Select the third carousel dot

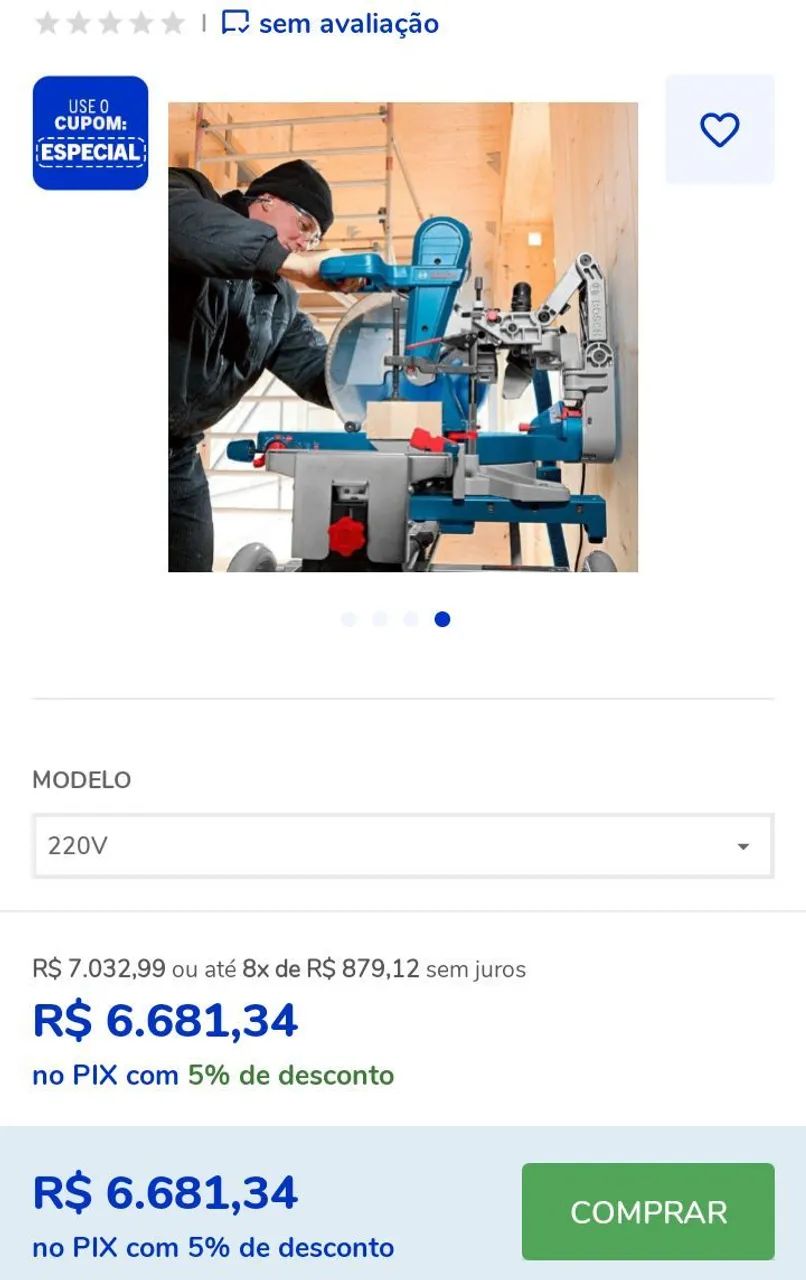click(x=412, y=618)
